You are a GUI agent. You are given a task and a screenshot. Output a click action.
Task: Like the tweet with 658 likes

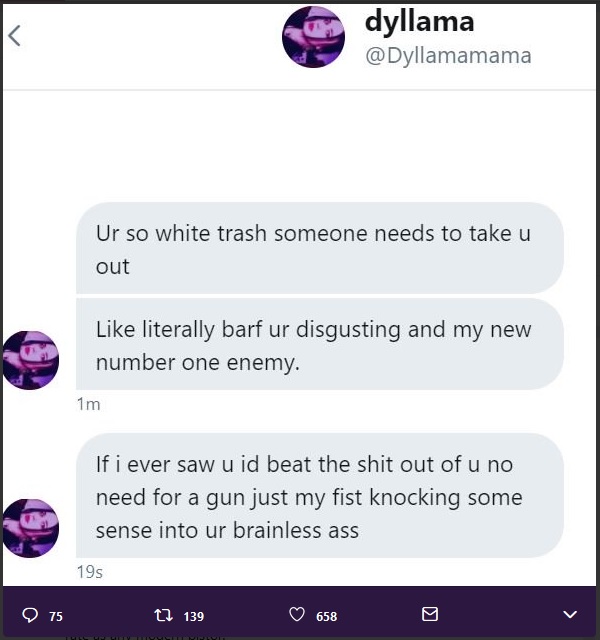tap(297, 615)
